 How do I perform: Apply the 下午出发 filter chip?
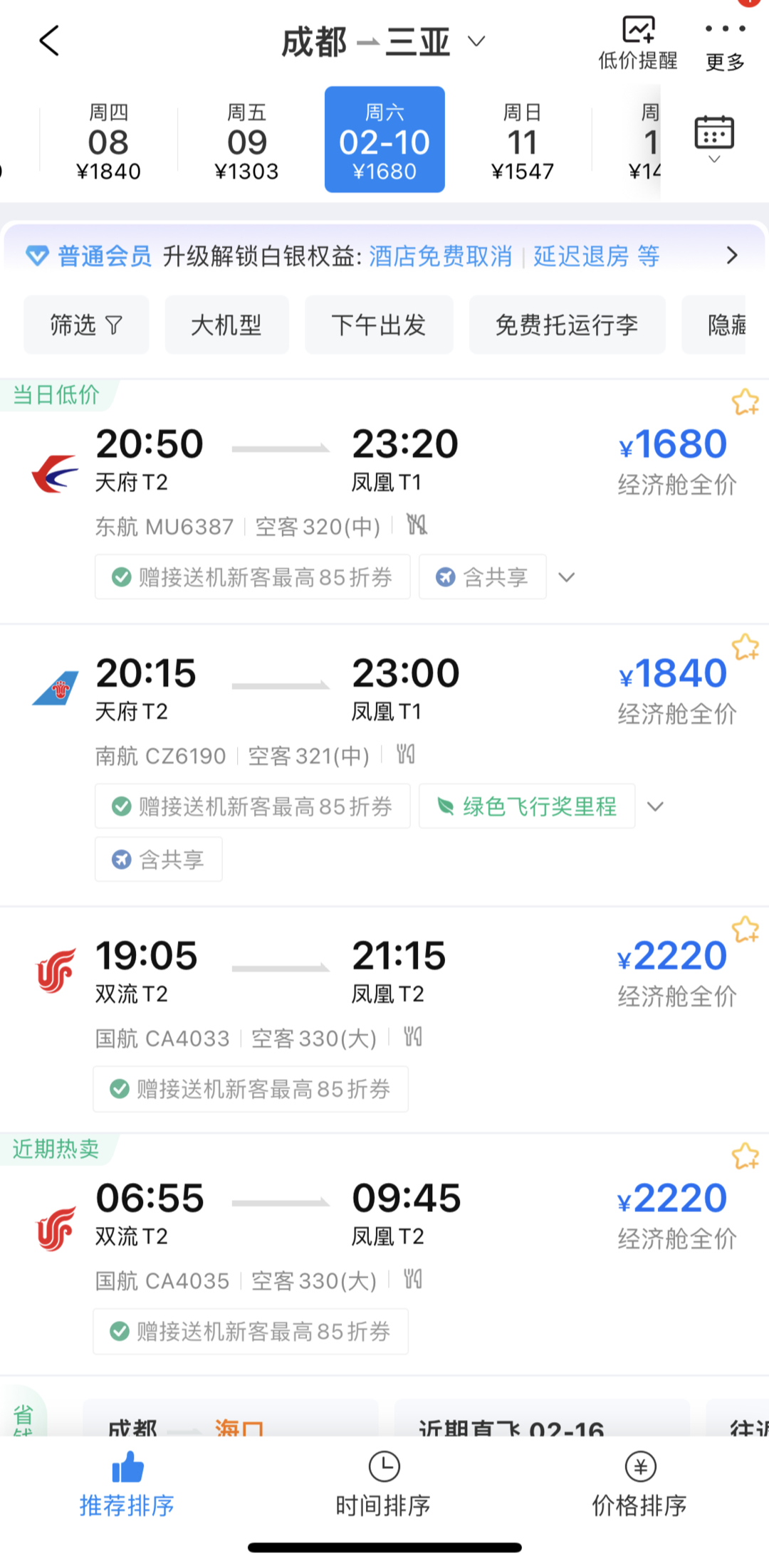[x=379, y=325]
